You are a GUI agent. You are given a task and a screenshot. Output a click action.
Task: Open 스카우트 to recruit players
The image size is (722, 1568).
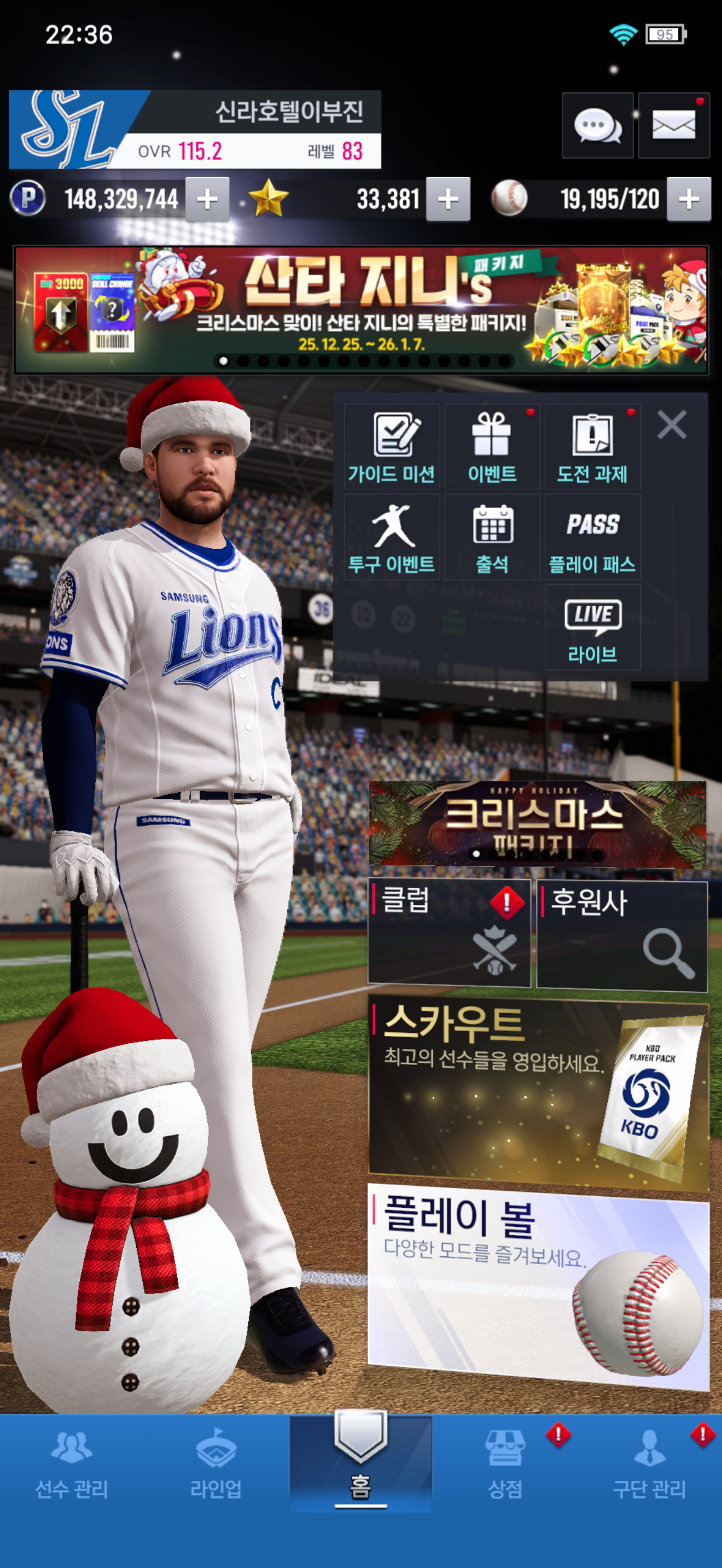[538, 1092]
